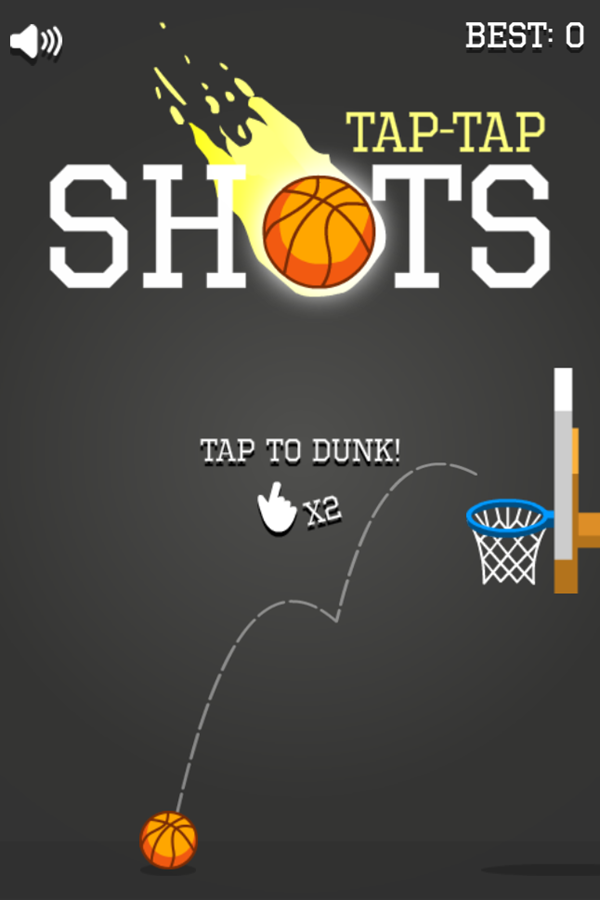Mute the game sound
The width and height of the screenshot is (600, 900).
(x=35, y=41)
